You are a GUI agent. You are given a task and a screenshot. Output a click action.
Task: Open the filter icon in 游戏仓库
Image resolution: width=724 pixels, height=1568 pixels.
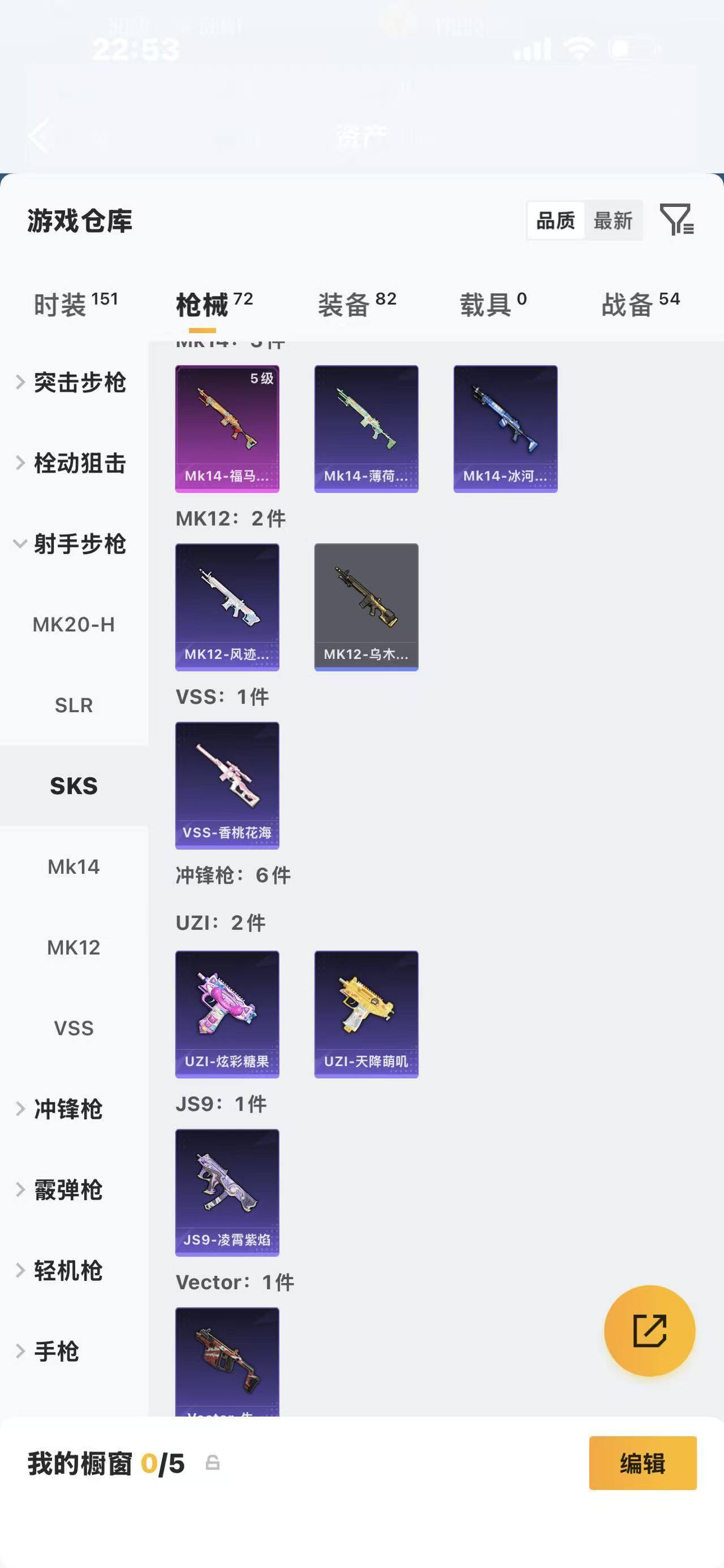coord(676,220)
